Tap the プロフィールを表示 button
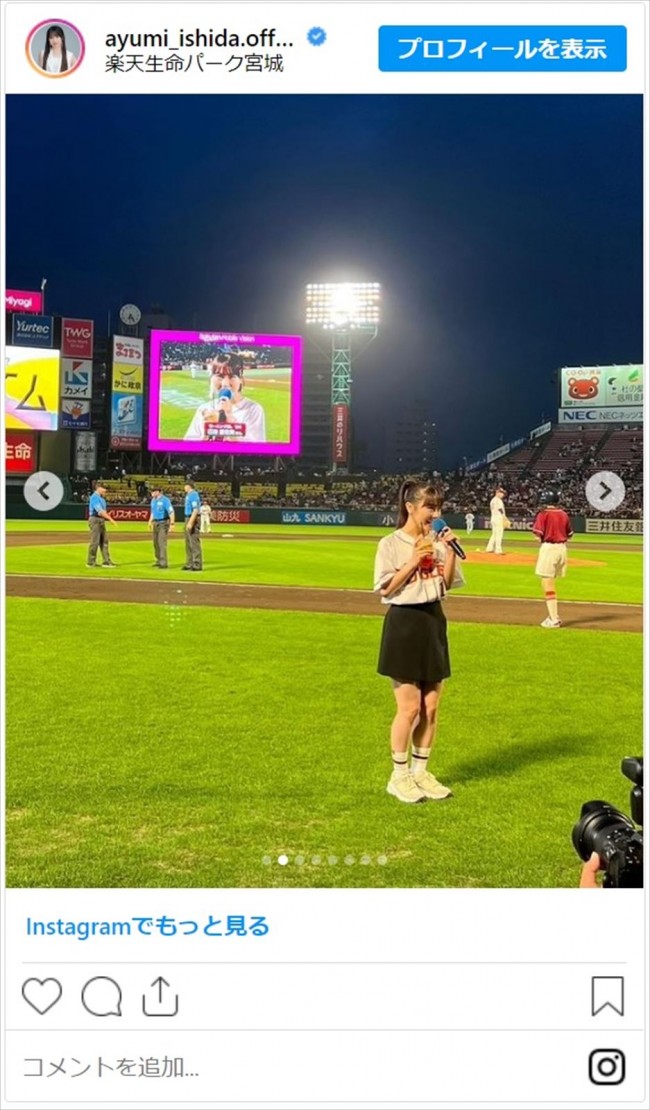 (502, 48)
